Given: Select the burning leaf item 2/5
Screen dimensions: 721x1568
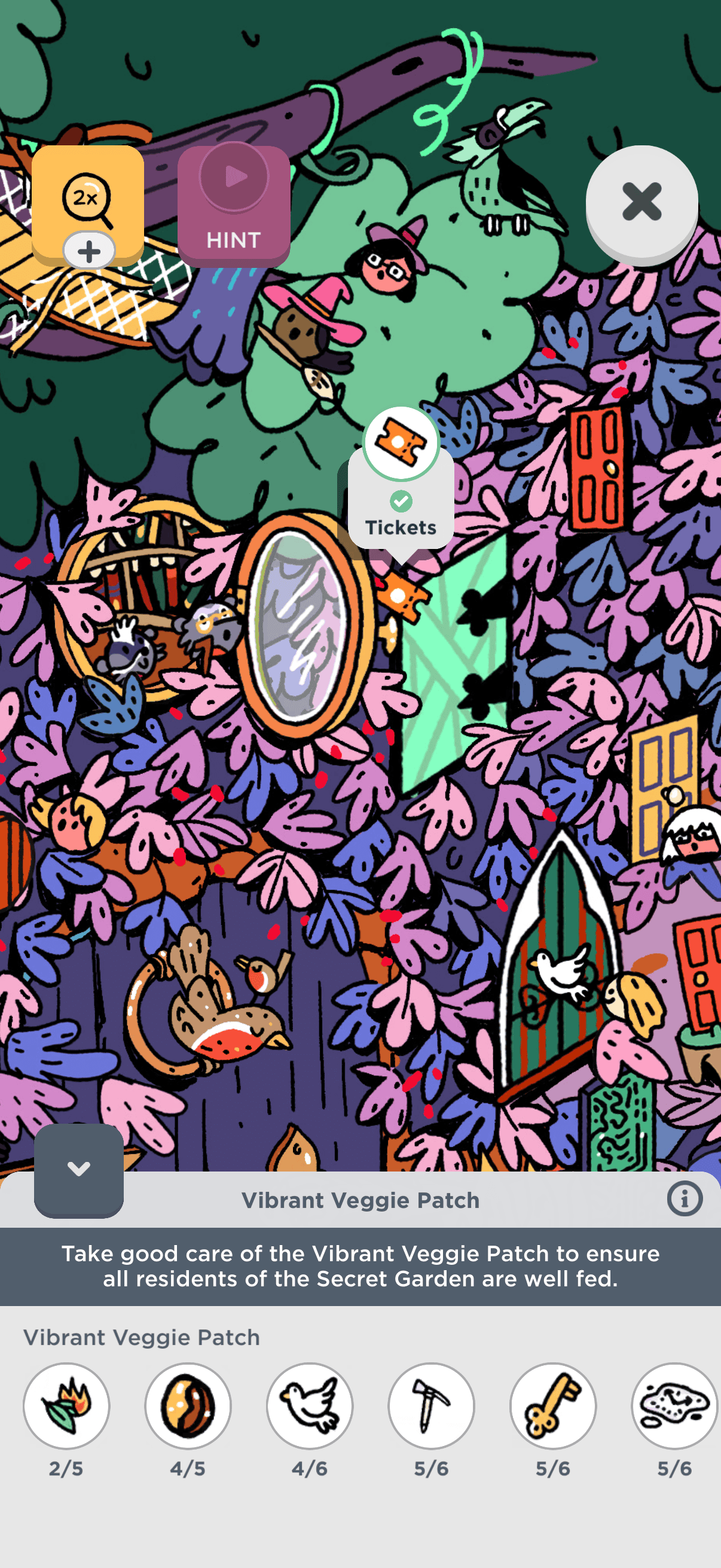Looking at the screenshot, I should point(66,1406).
